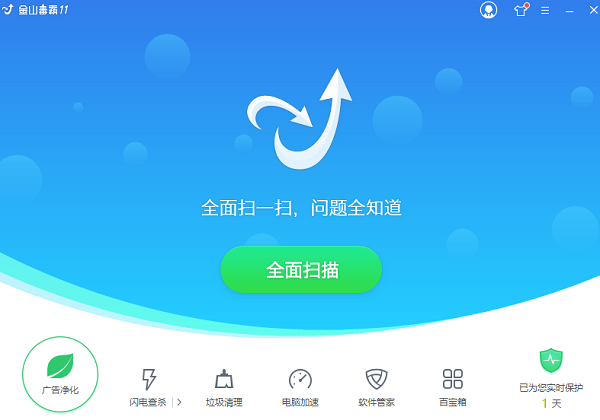600x420 pixels.
Task: Open the user account avatar
Action: (488, 10)
